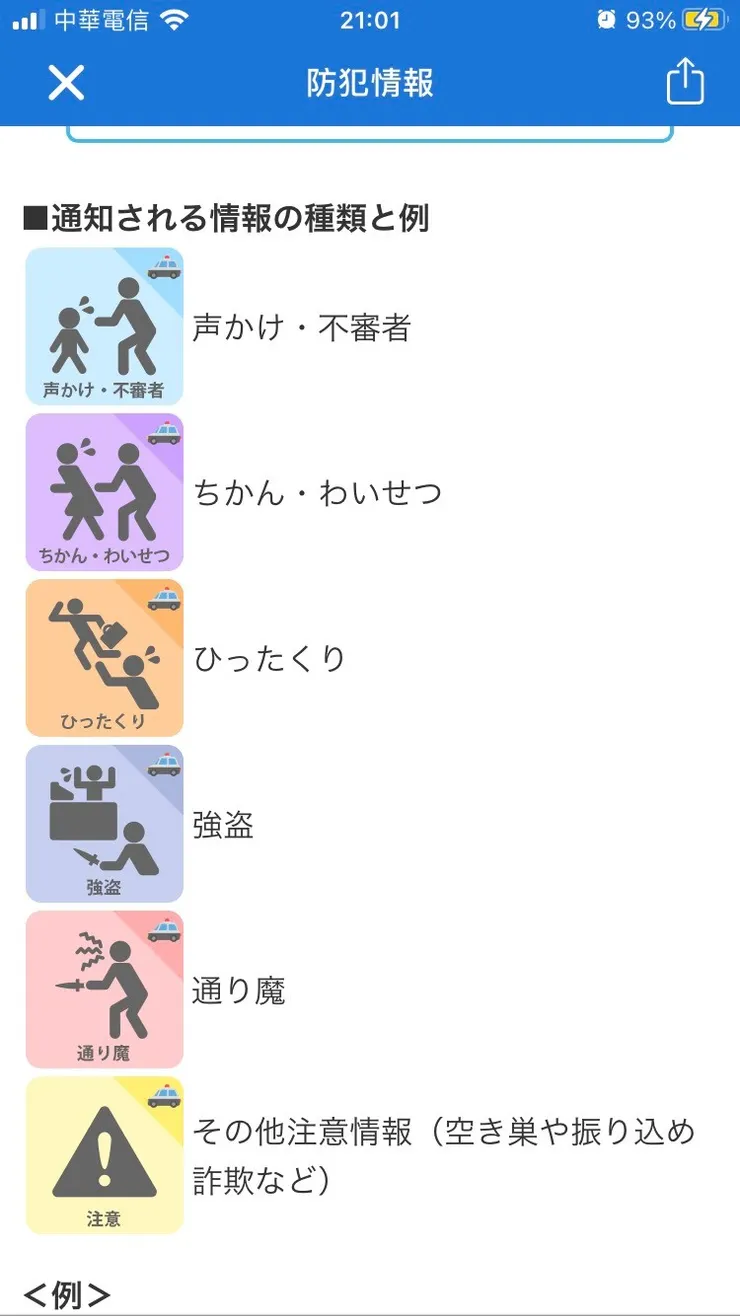Share this crime prevention info page

click(x=685, y=81)
